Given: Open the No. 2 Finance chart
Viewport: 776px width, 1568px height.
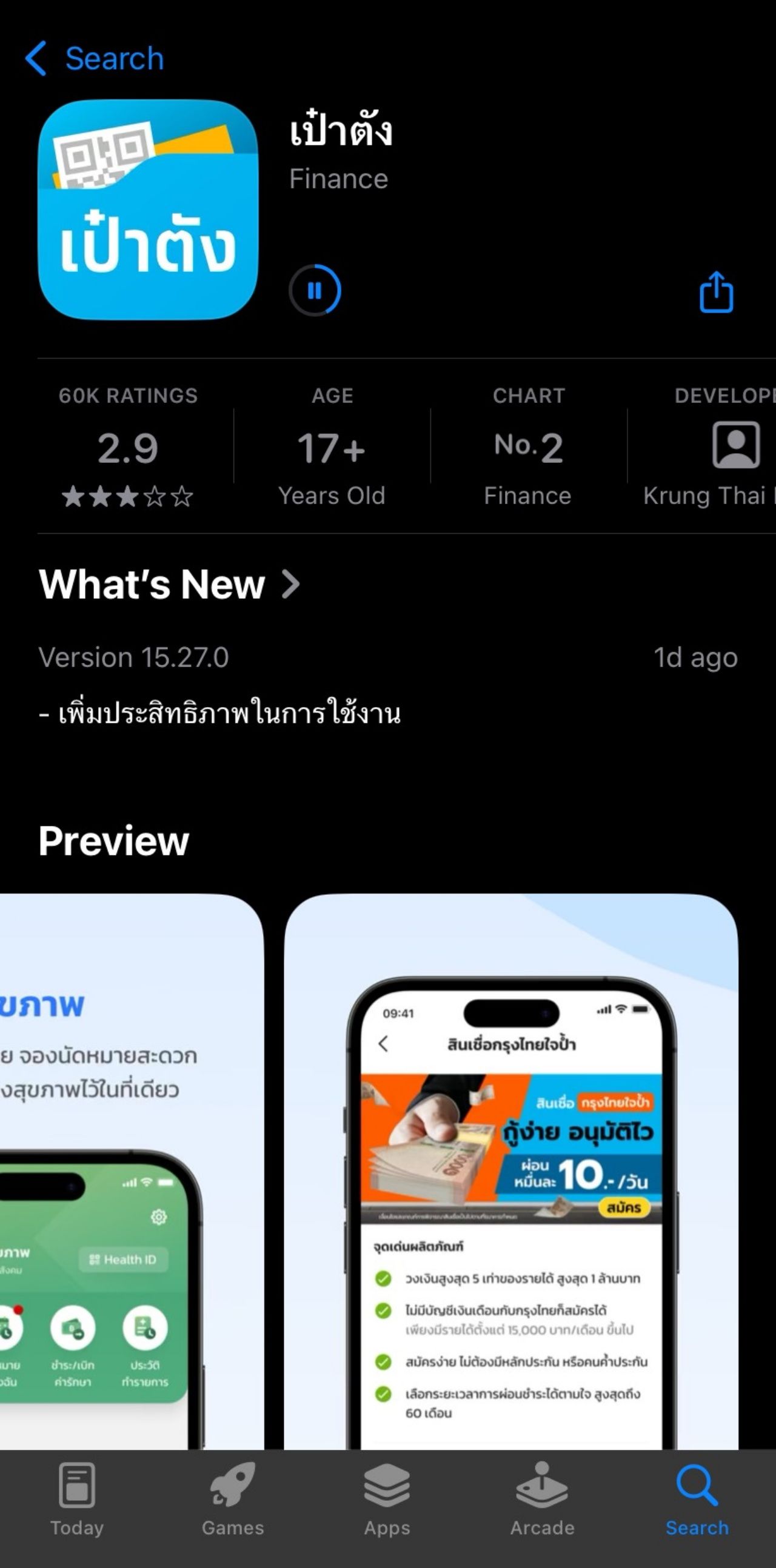Looking at the screenshot, I should 528,446.
